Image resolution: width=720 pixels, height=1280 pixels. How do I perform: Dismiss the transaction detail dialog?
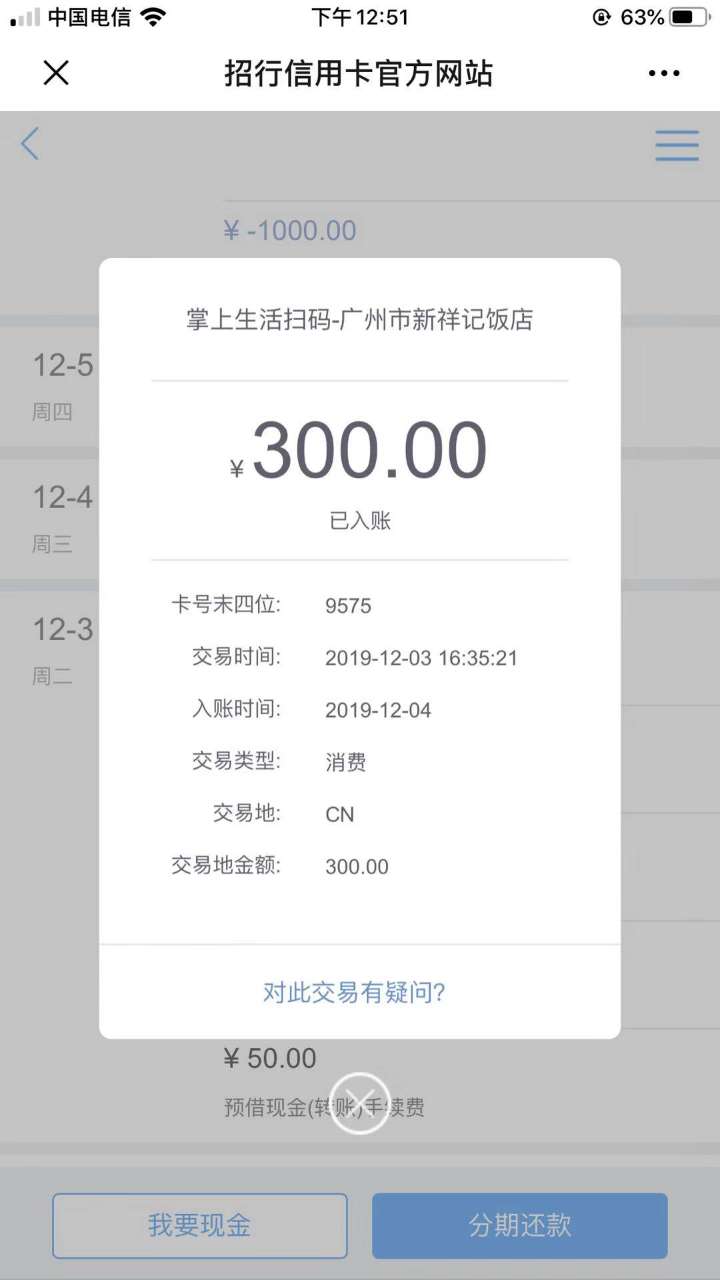click(360, 1103)
